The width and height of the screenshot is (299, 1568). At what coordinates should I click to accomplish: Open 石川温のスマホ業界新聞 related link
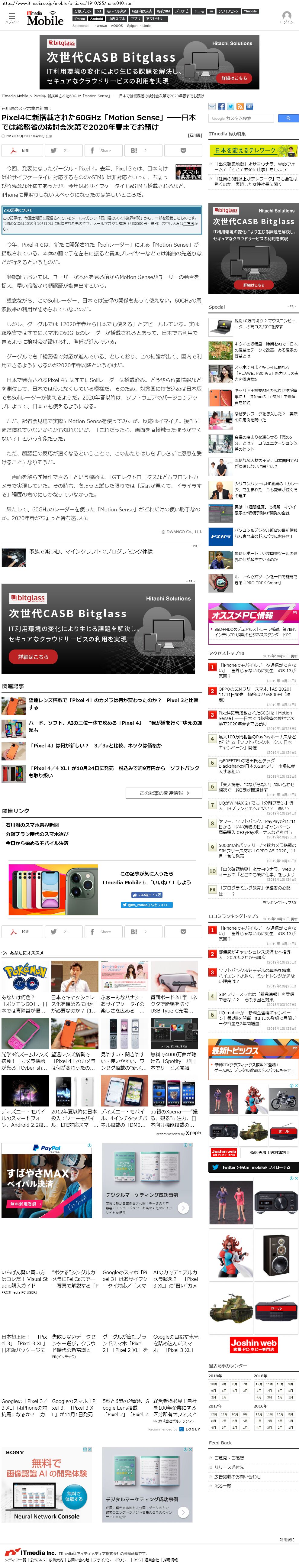pyautogui.click(x=33, y=825)
